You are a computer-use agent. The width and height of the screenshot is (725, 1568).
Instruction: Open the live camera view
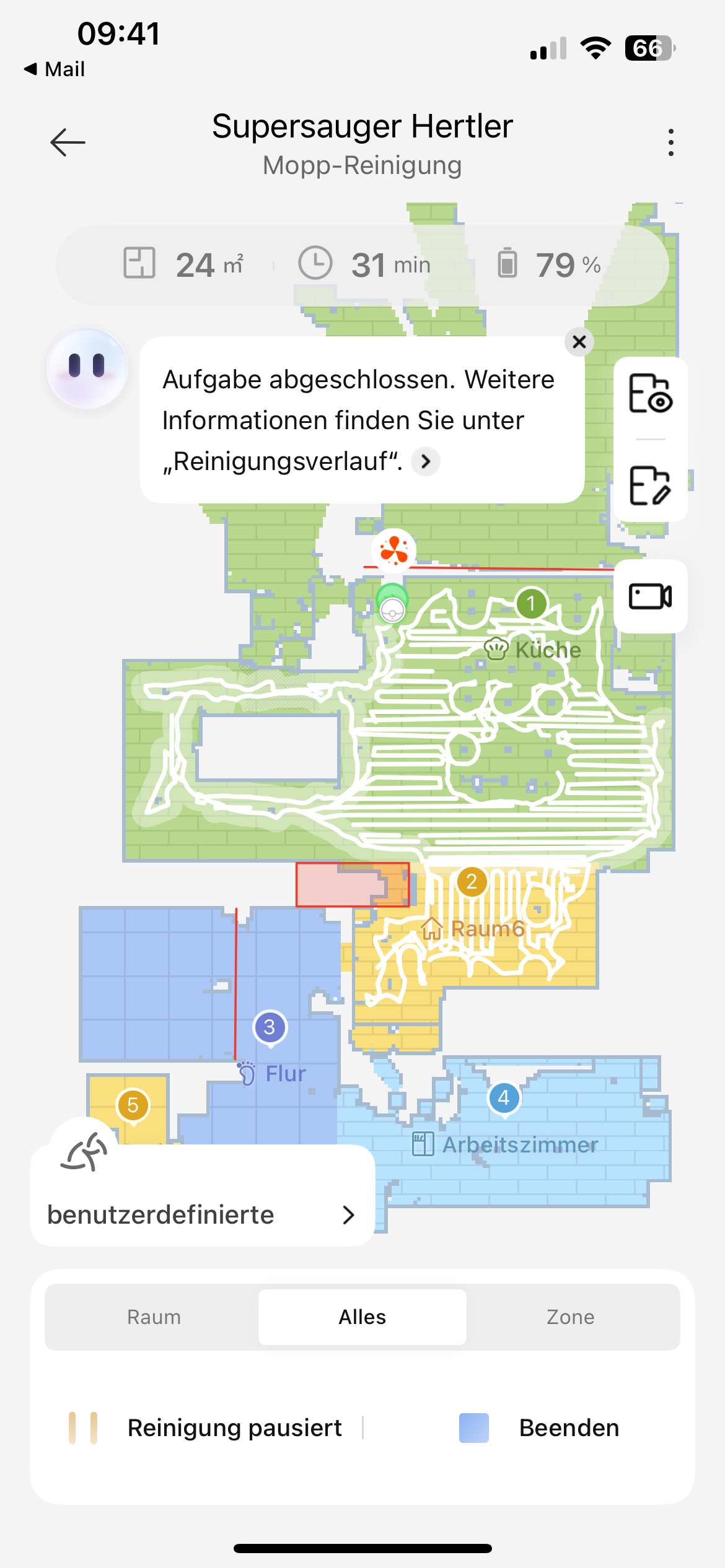pyautogui.click(x=650, y=596)
